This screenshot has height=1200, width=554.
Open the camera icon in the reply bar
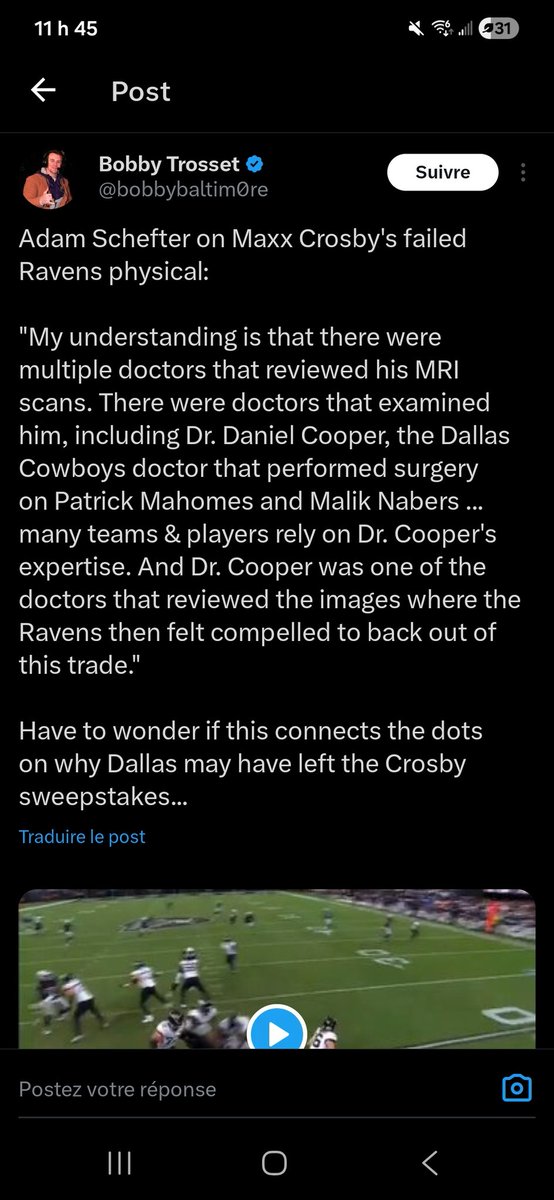click(516, 1088)
